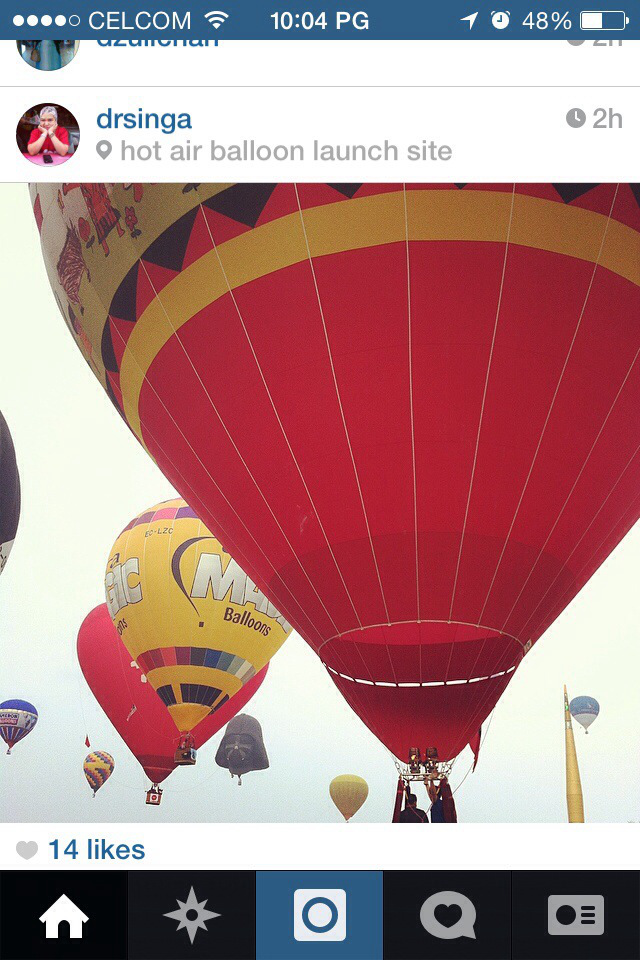Viewport: 640px width, 960px height.
Task: View the 14 likes list
Action: click(96, 850)
